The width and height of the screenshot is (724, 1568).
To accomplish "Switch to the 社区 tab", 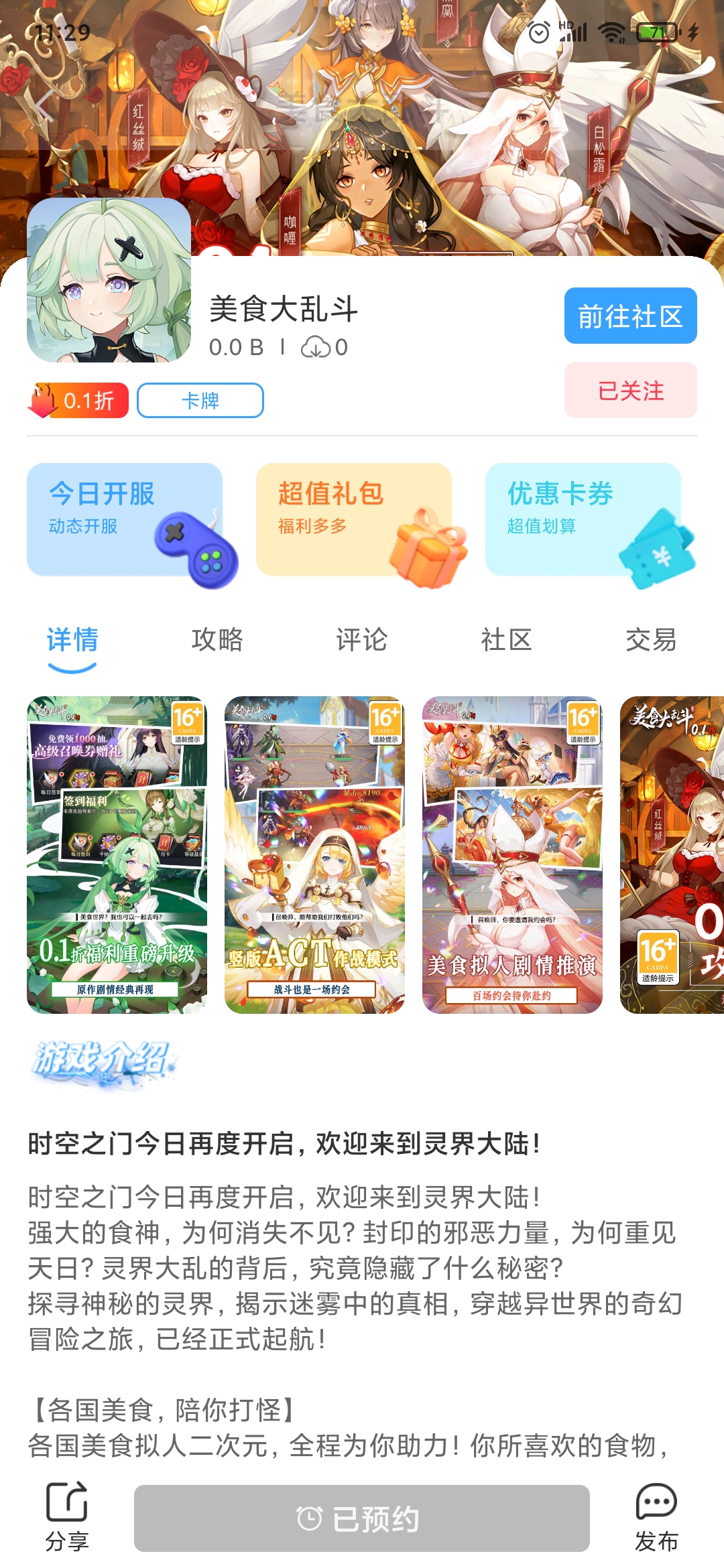I will click(507, 640).
